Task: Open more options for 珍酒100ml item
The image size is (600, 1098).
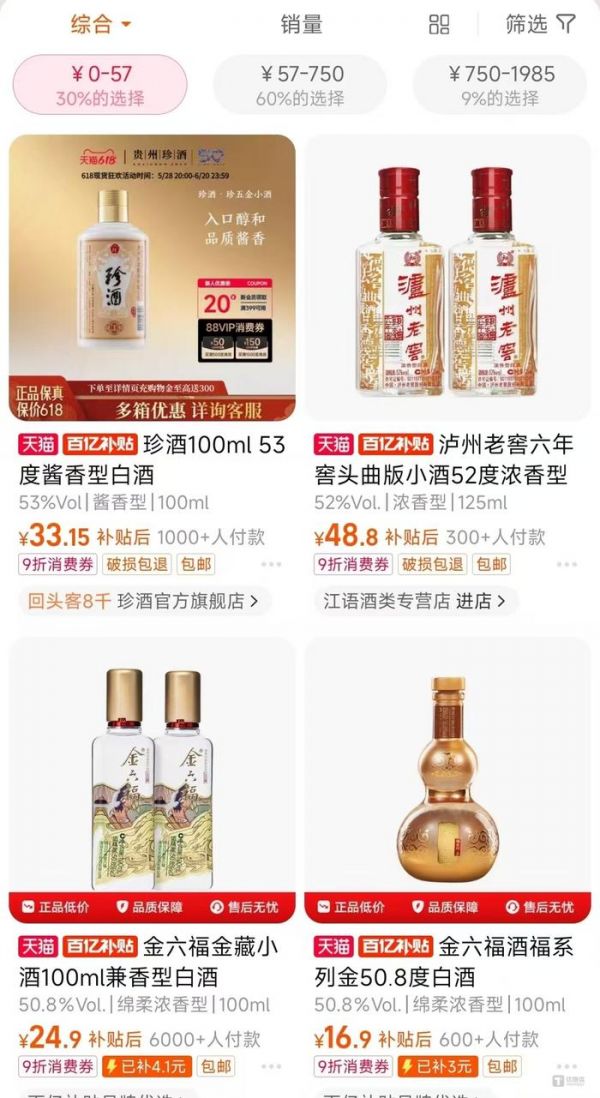Action: click(271, 565)
